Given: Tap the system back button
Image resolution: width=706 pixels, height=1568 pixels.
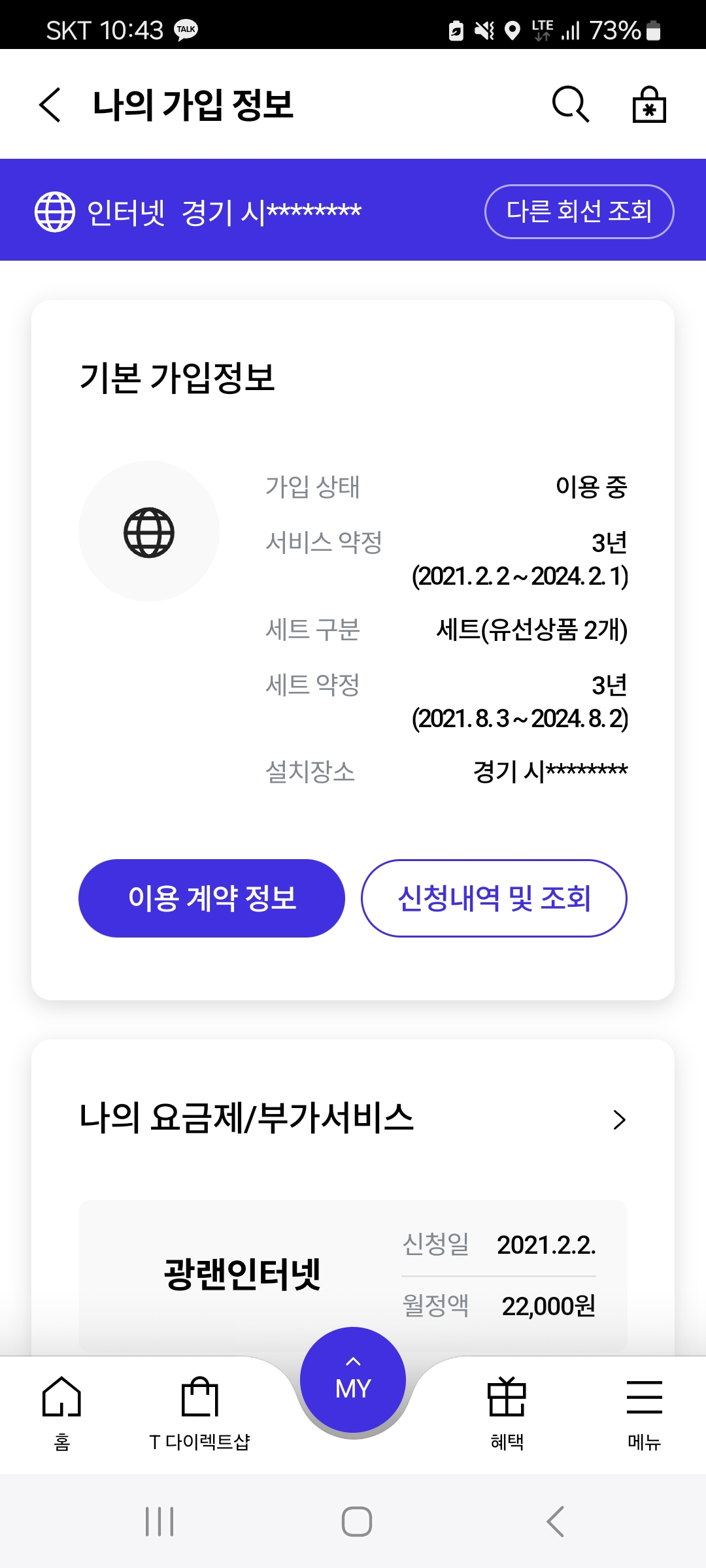Looking at the screenshot, I should pos(555,1522).
